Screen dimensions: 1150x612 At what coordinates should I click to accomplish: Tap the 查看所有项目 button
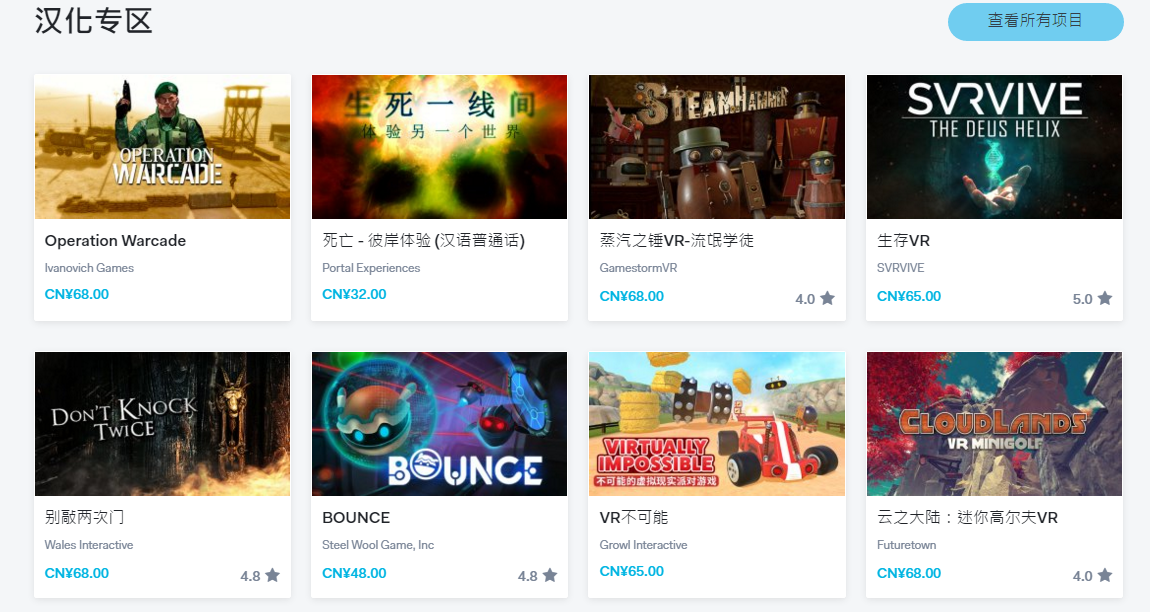[x=1035, y=21]
